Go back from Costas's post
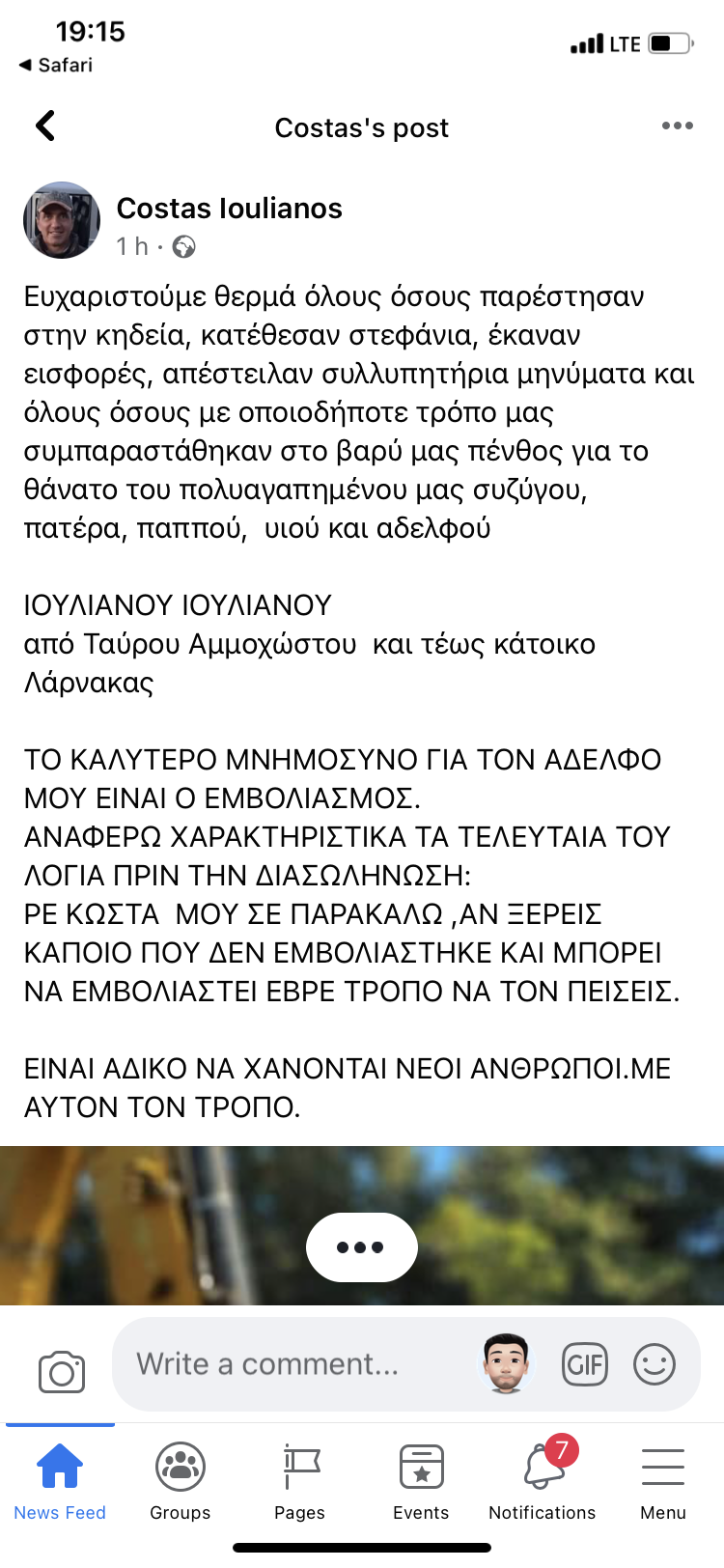This screenshot has height=1568, width=724. [45, 126]
